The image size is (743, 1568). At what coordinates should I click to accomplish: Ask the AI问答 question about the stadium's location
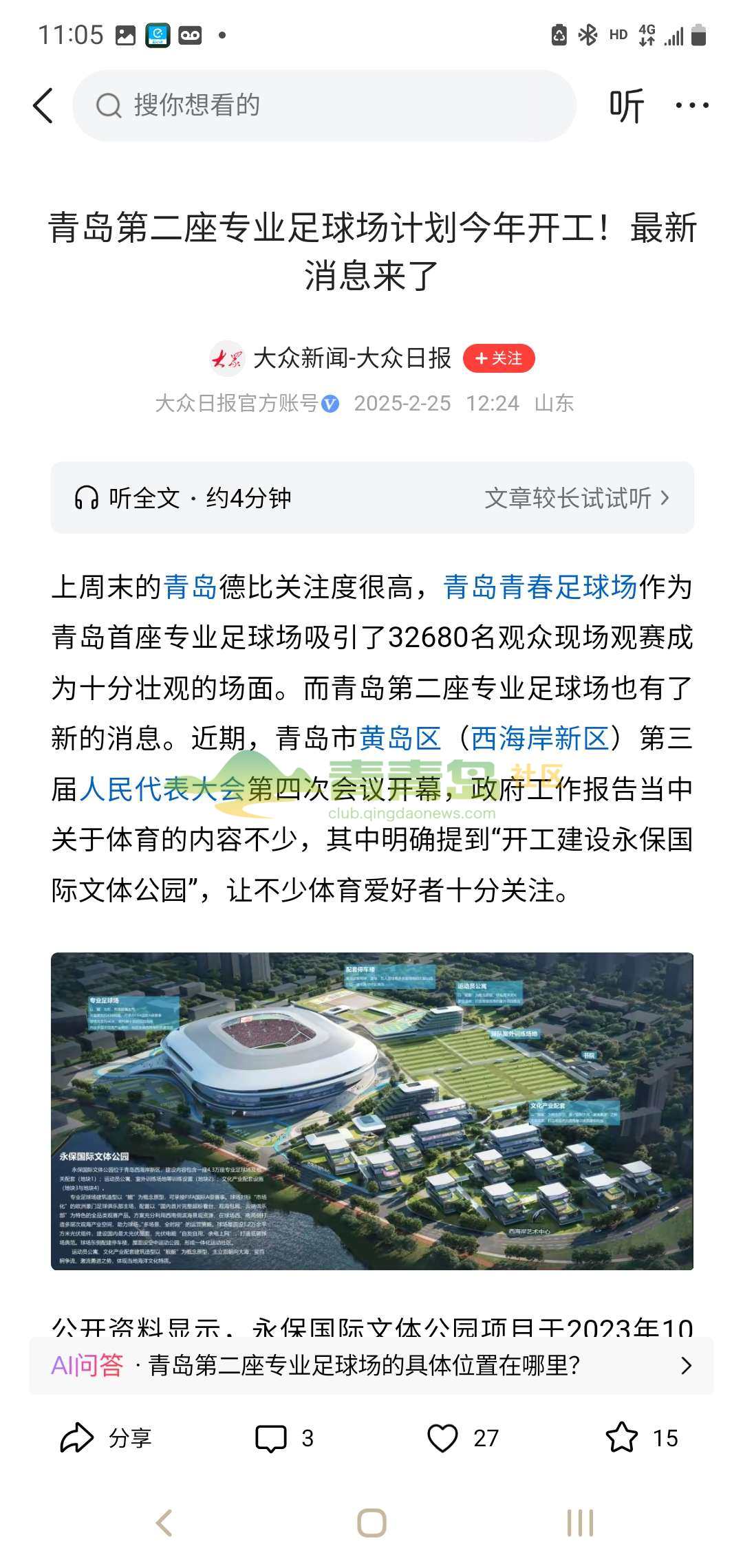coord(371,1365)
